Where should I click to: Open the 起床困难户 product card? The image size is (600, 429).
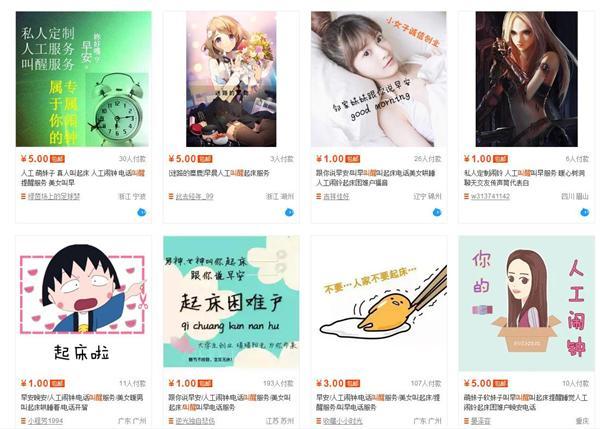click(x=231, y=305)
